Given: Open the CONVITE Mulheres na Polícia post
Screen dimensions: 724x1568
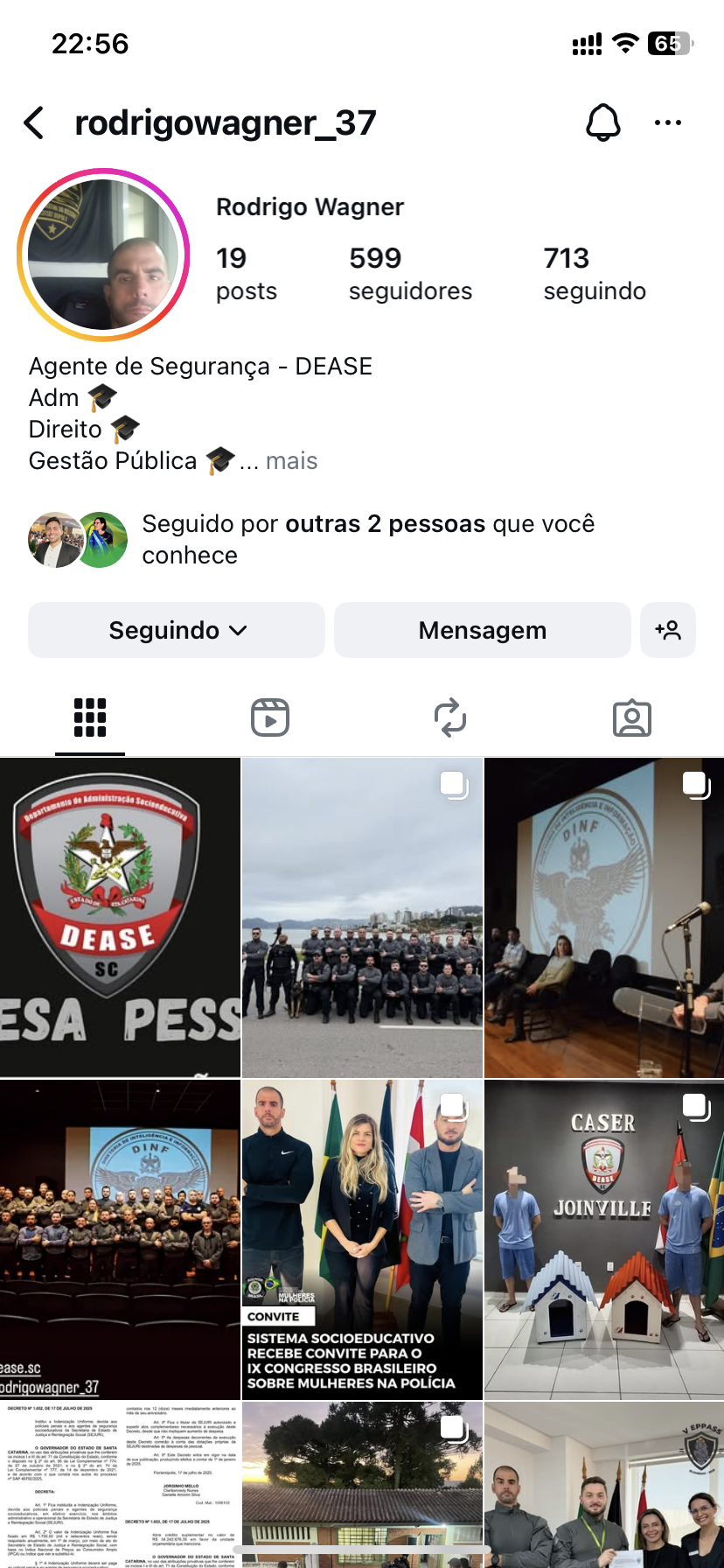Looking at the screenshot, I should click(362, 1239).
